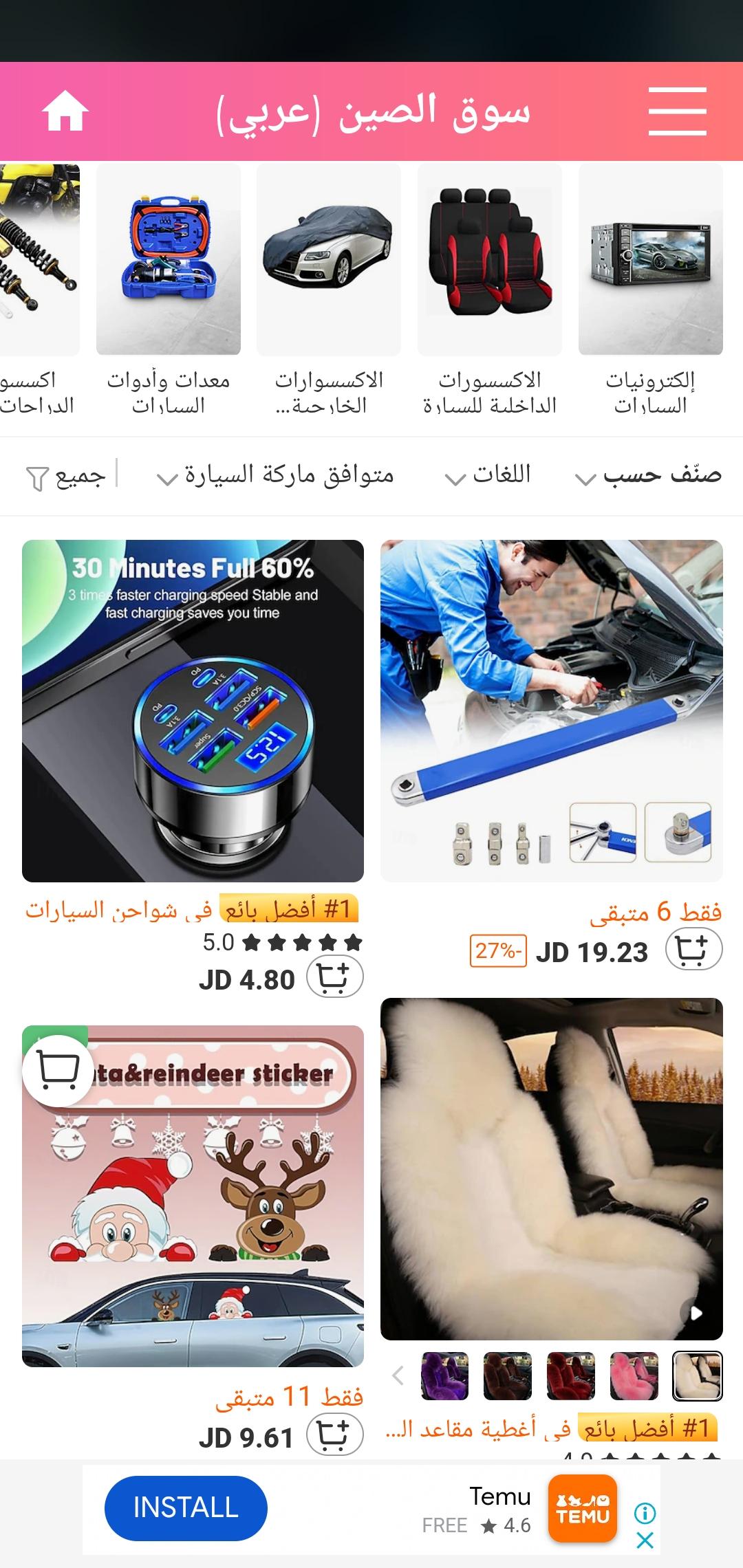
Task: Close the Temu ad banner
Action: click(x=645, y=1540)
